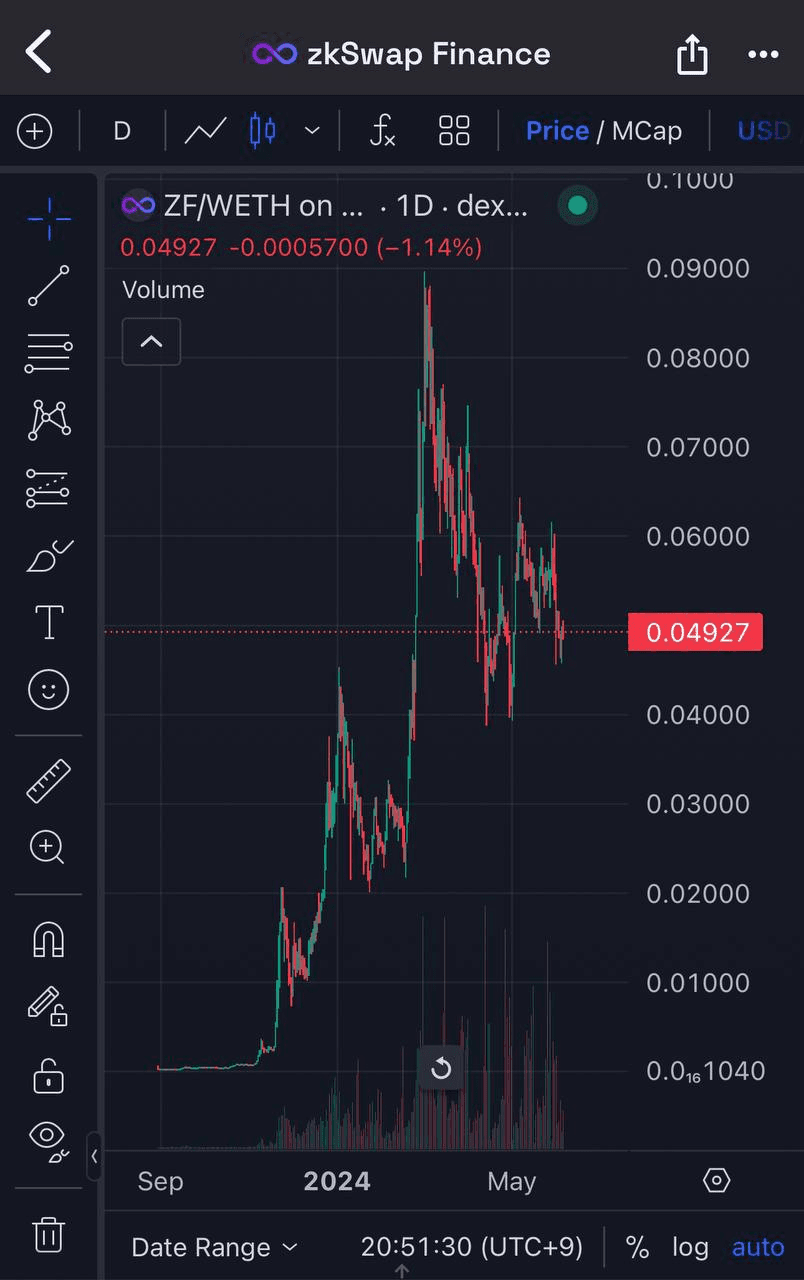This screenshot has height=1280, width=804.
Task: Collapse the Volume indicator legend
Action: [151, 341]
